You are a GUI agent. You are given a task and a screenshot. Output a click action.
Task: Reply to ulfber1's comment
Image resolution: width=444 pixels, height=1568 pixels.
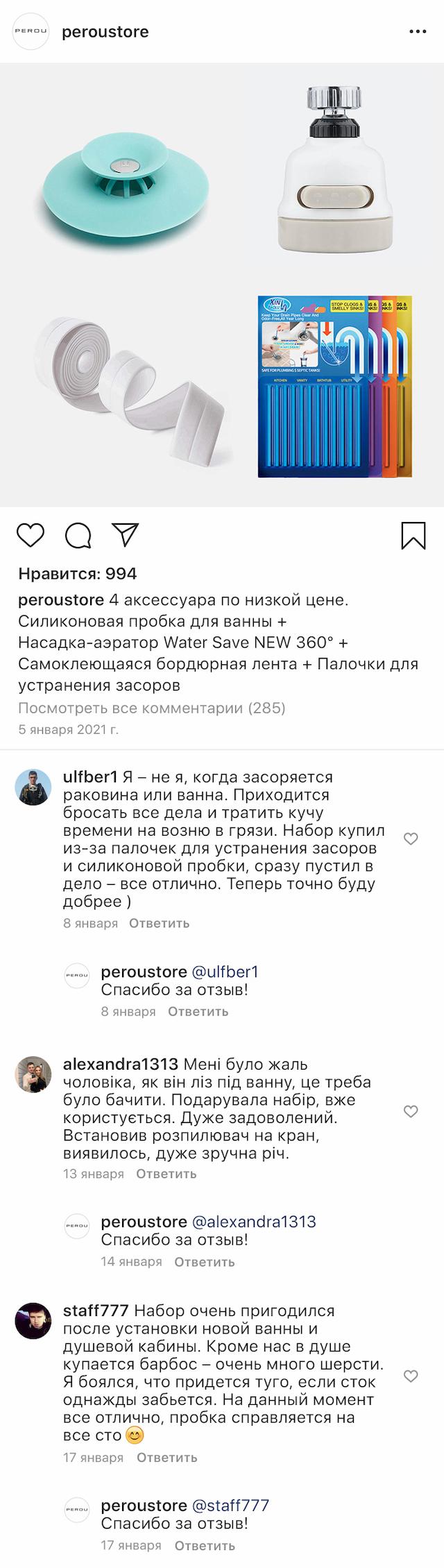159,923
